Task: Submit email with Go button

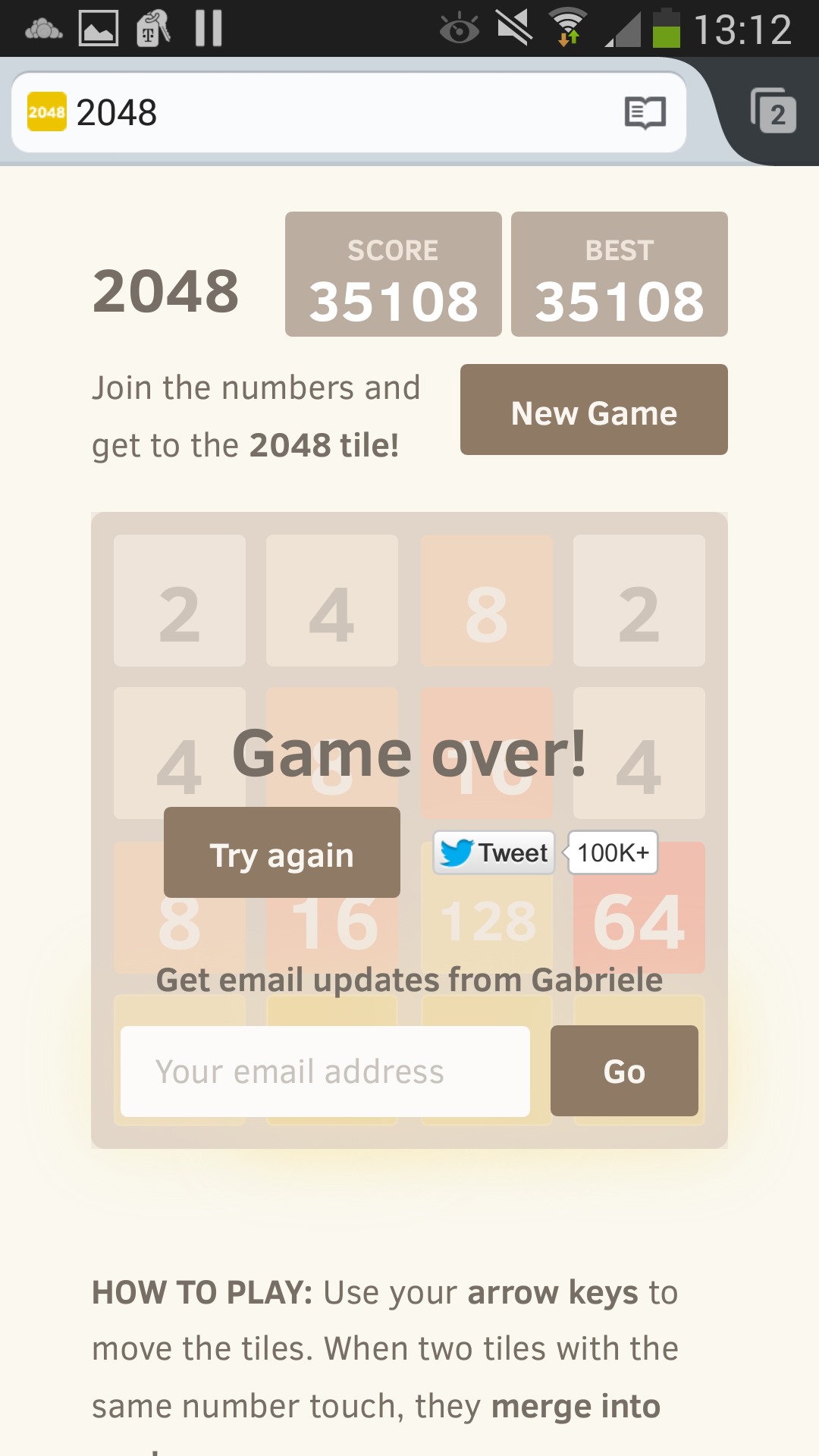Action: click(x=624, y=1071)
